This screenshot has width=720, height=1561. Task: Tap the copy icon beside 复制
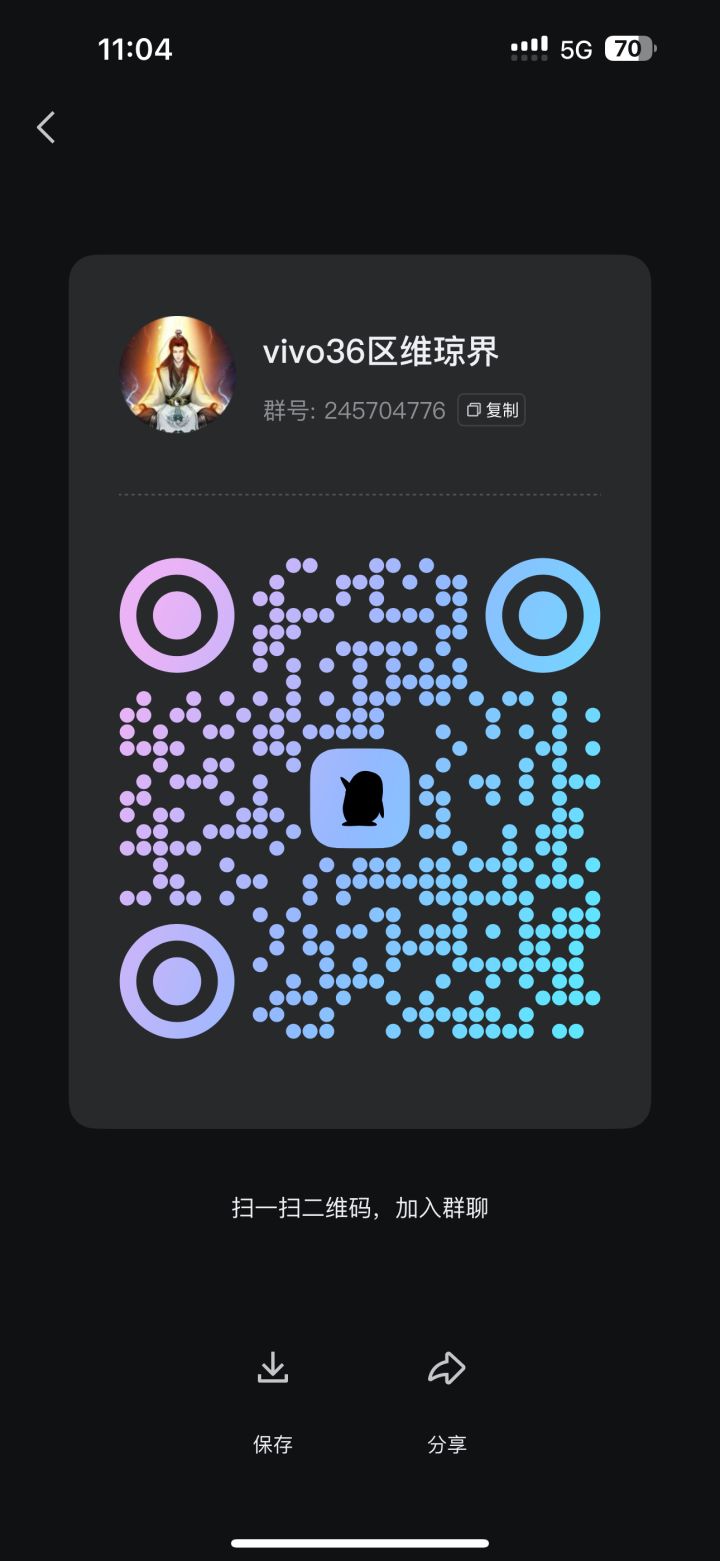tap(474, 410)
